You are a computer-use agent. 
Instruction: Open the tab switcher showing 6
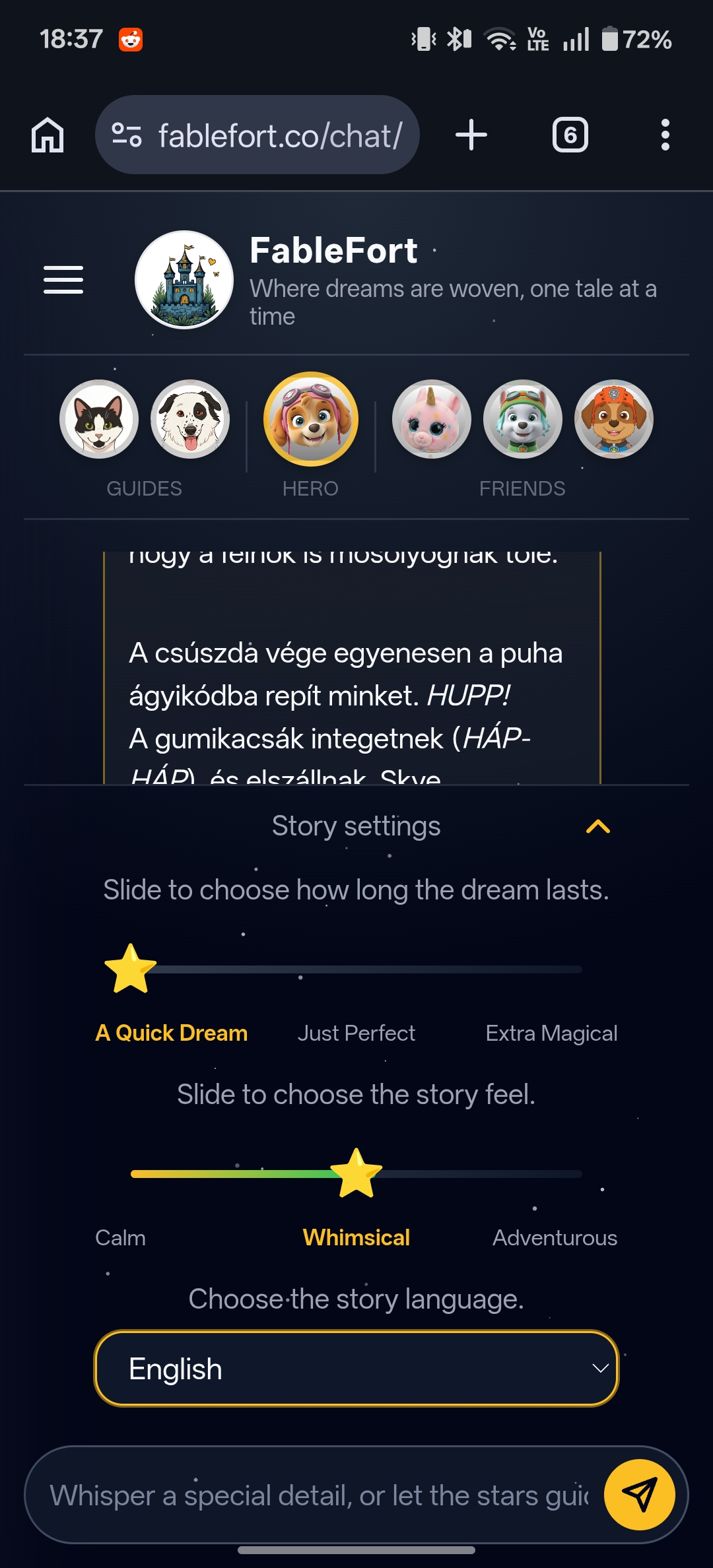(x=570, y=135)
